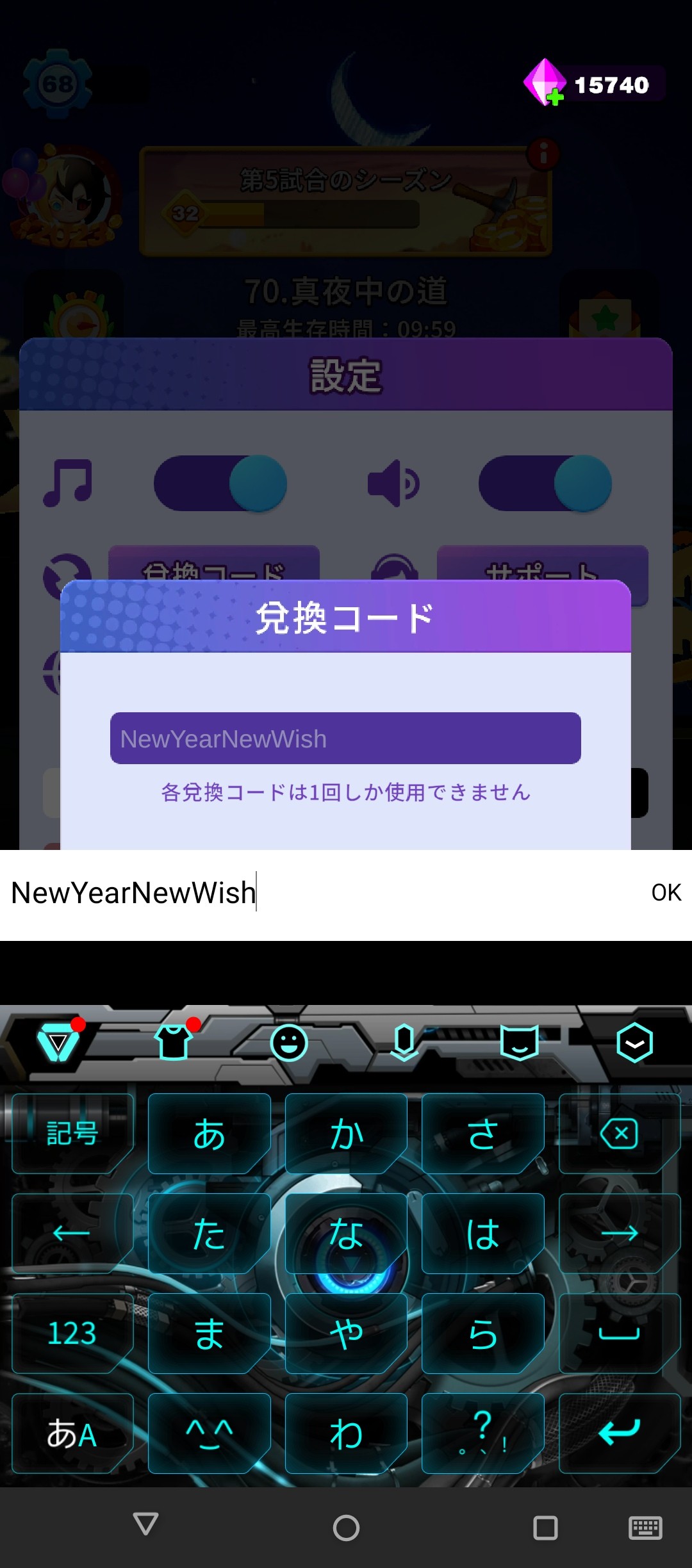
Task: Delete a character with the backspace key
Action: tap(619, 1134)
